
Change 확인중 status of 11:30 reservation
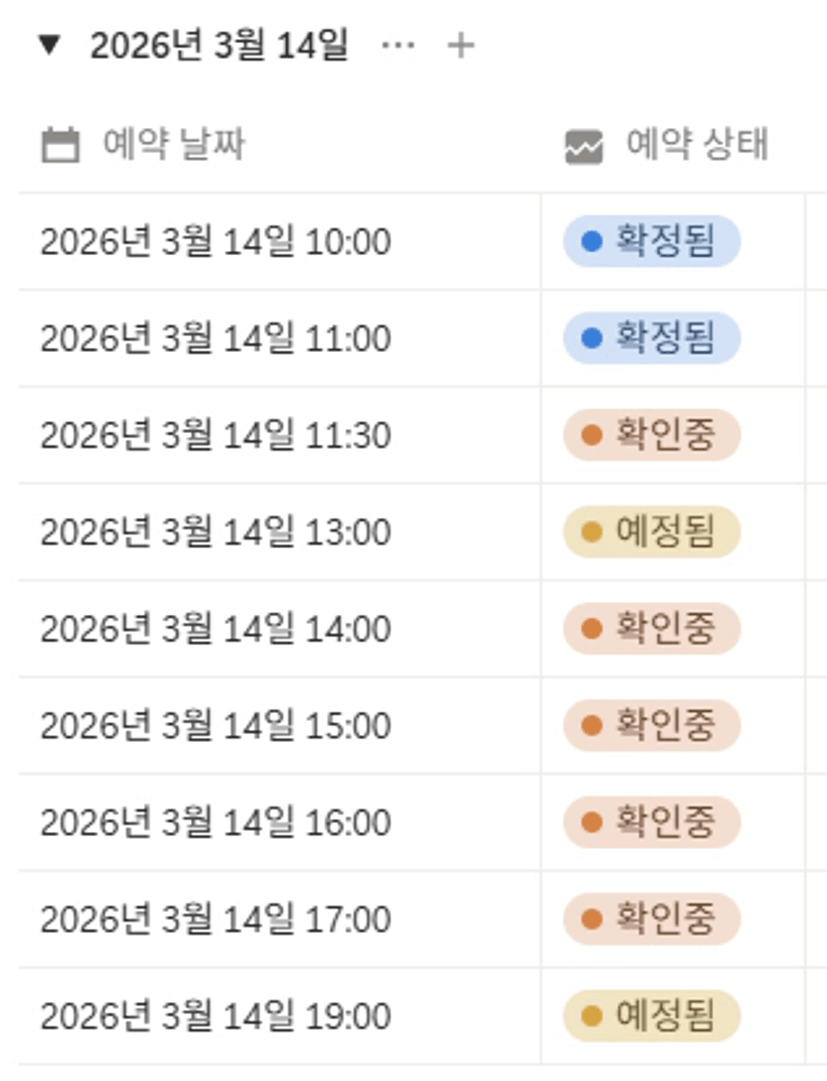pyautogui.click(x=651, y=436)
